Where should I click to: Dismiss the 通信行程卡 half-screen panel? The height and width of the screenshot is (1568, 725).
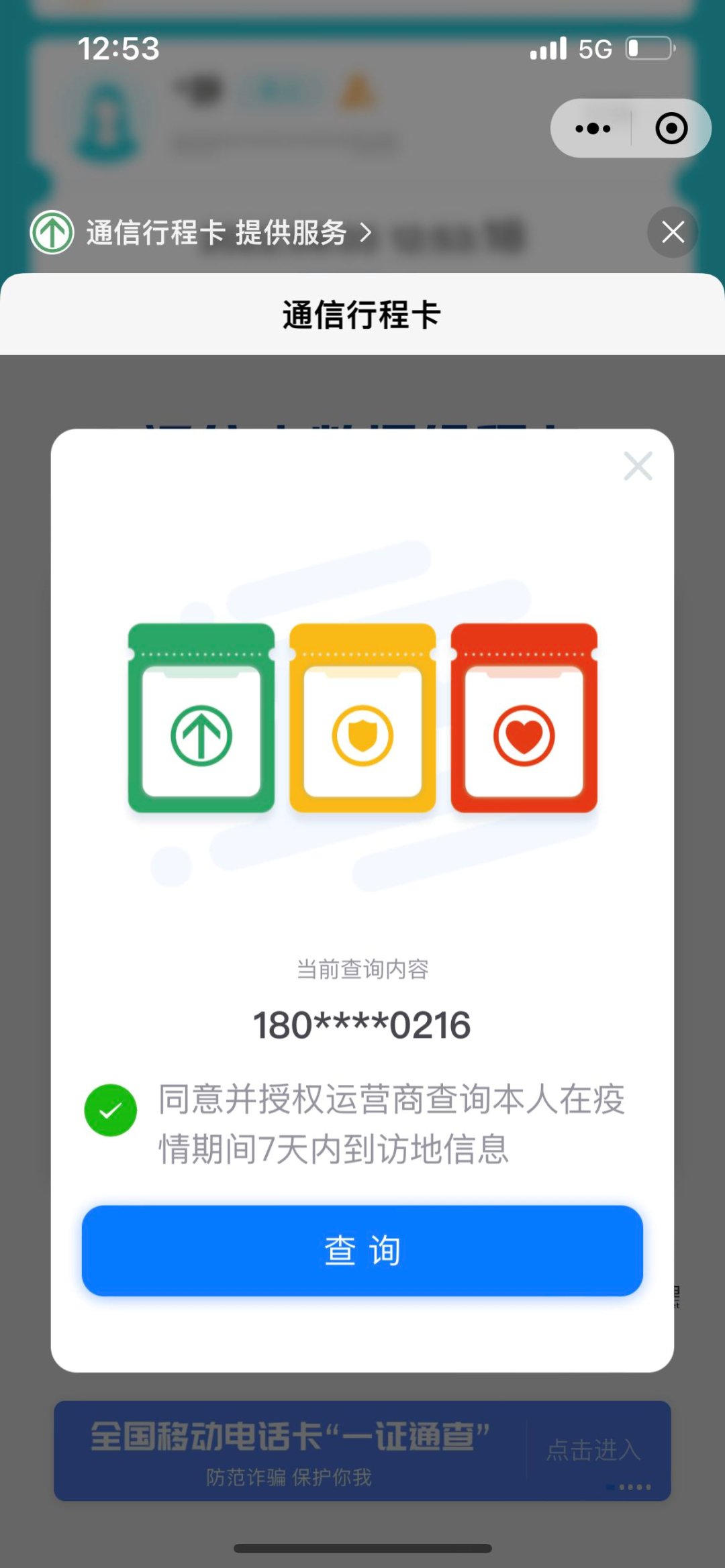click(673, 233)
